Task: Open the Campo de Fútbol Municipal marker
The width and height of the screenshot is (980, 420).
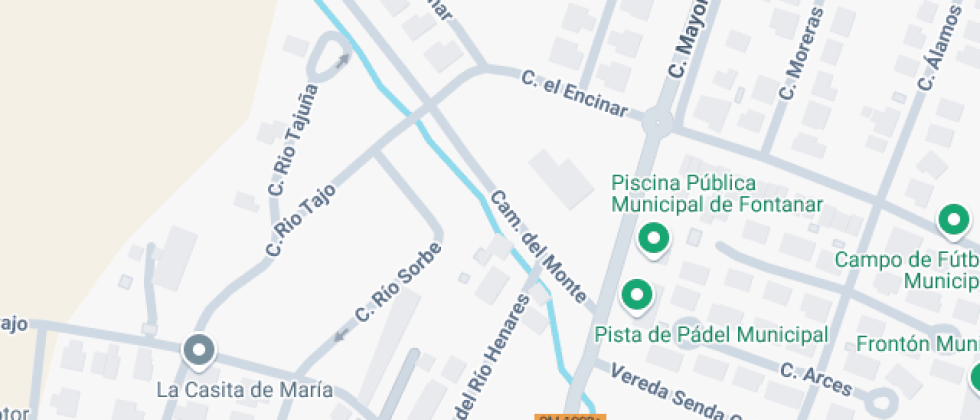Action: [953, 220]
